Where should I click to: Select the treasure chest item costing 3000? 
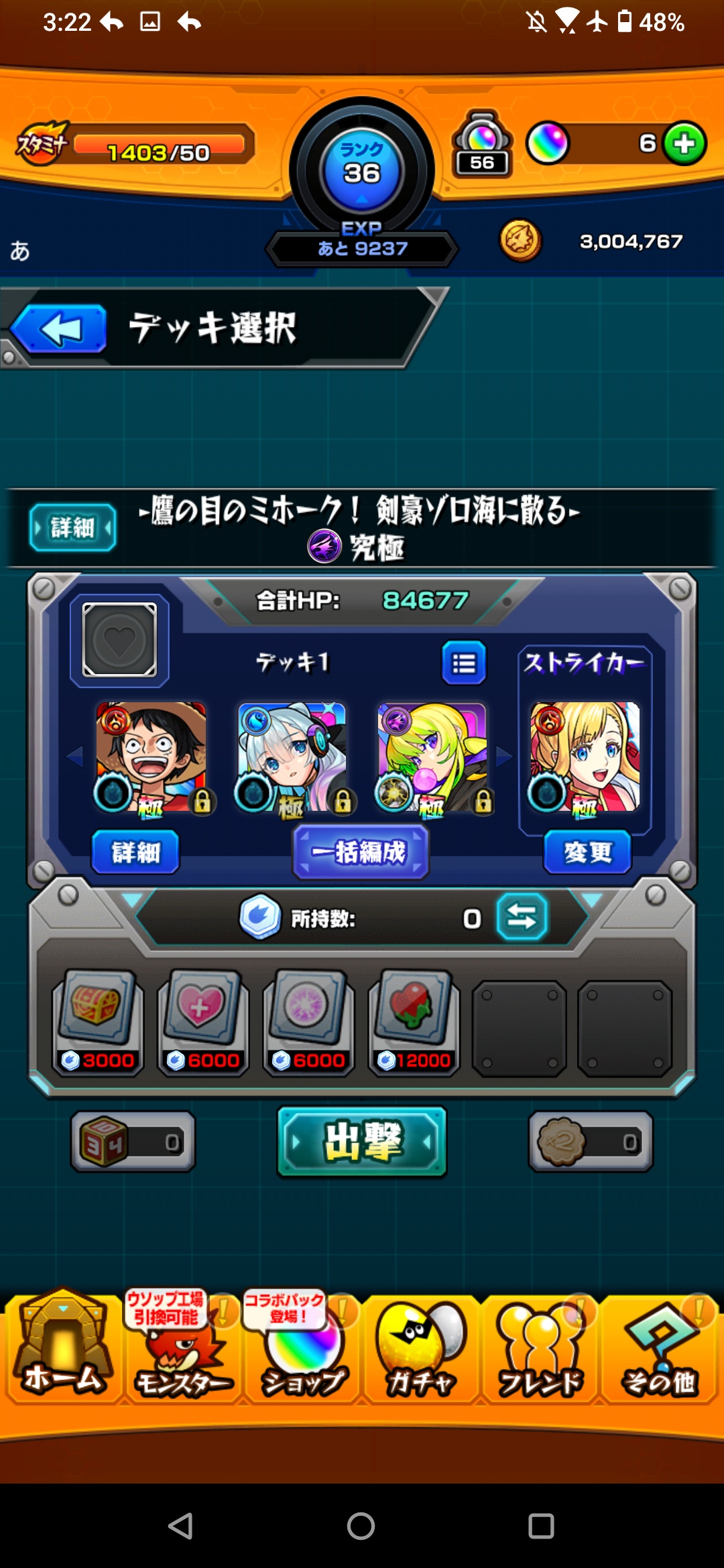[98, 1023]
